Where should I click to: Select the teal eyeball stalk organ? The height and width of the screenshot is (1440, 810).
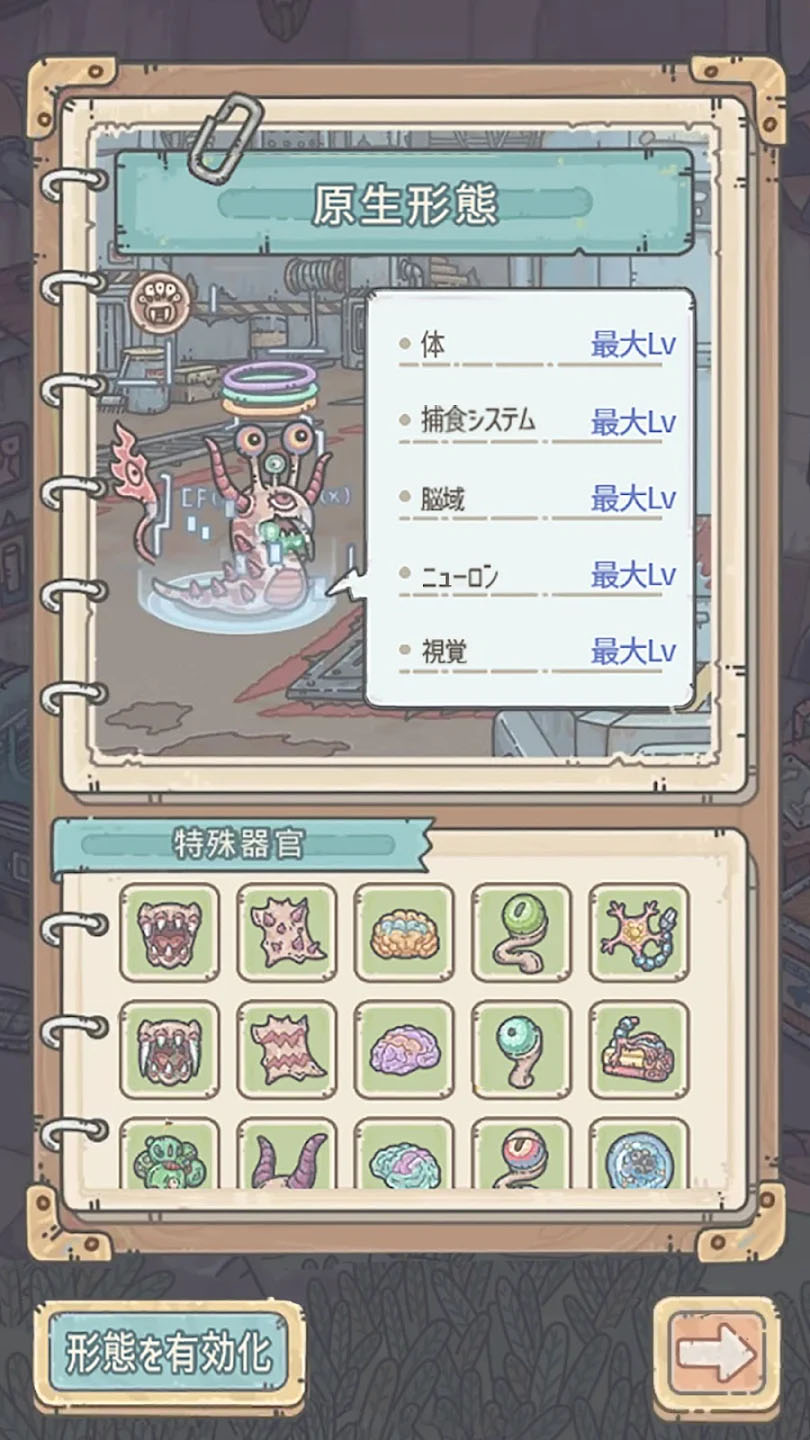[x=521, y=1049]
